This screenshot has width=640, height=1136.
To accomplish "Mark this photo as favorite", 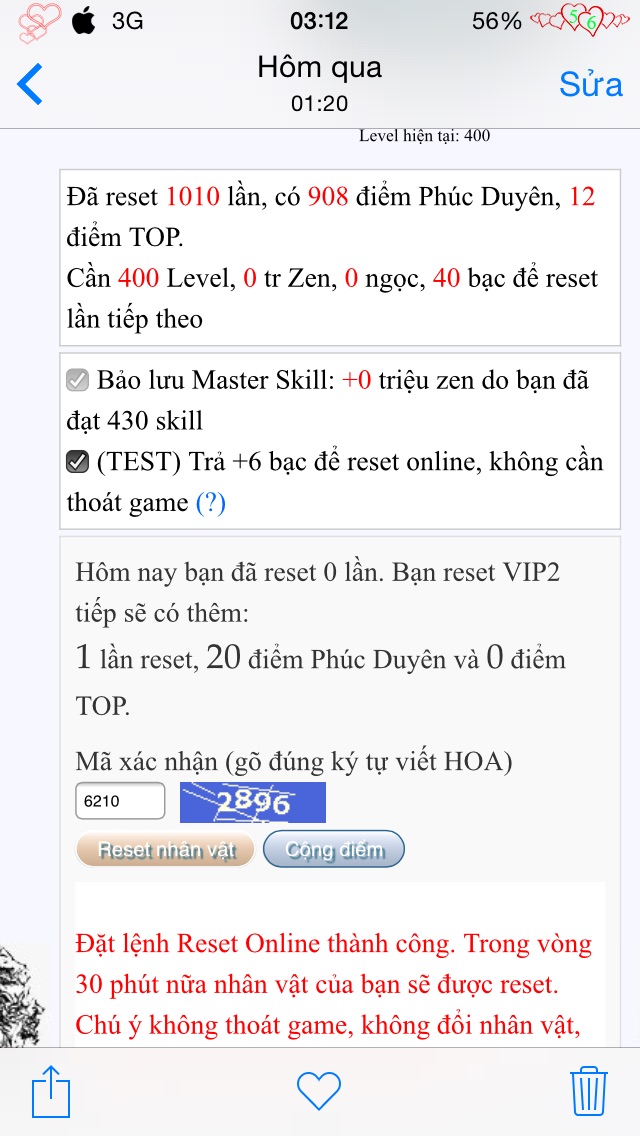I will pos(319,1091).
